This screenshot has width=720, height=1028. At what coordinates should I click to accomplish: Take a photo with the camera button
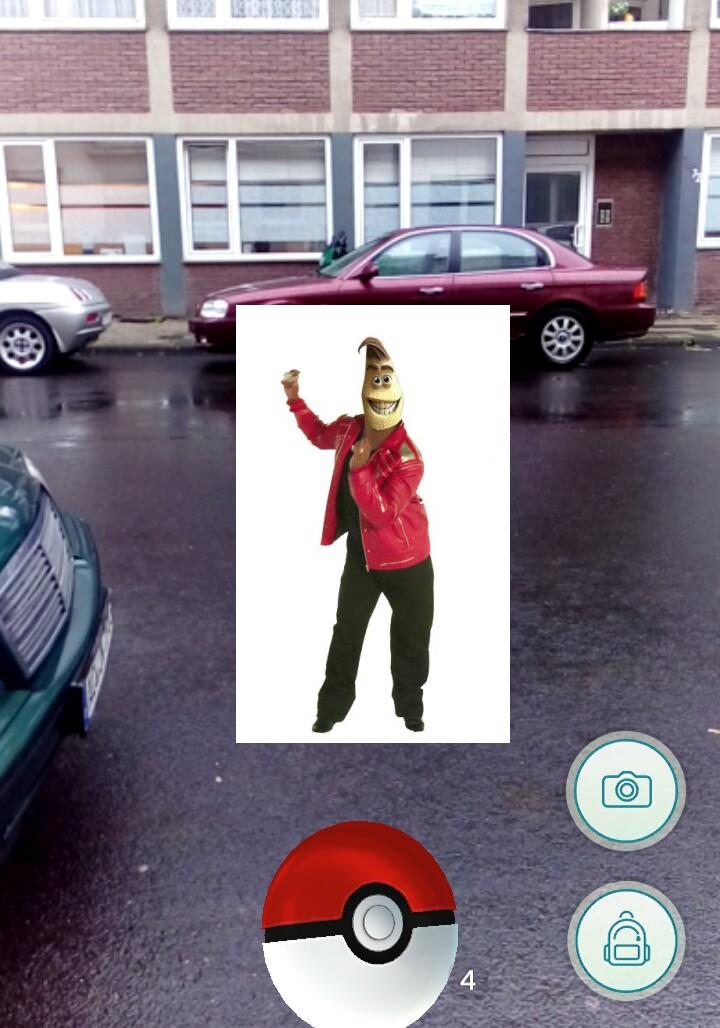pos(626,791)
